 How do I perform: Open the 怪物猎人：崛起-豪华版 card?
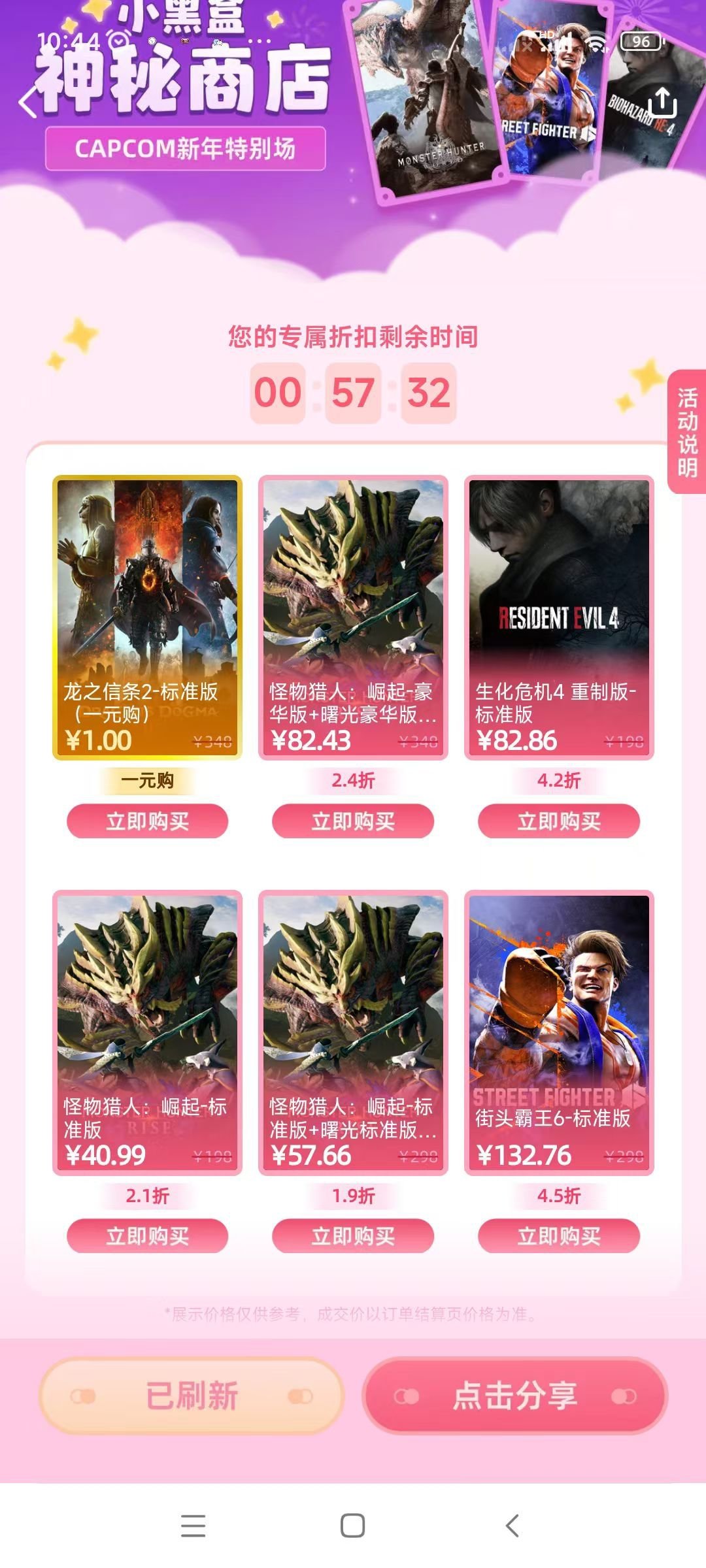click(353, 617)
